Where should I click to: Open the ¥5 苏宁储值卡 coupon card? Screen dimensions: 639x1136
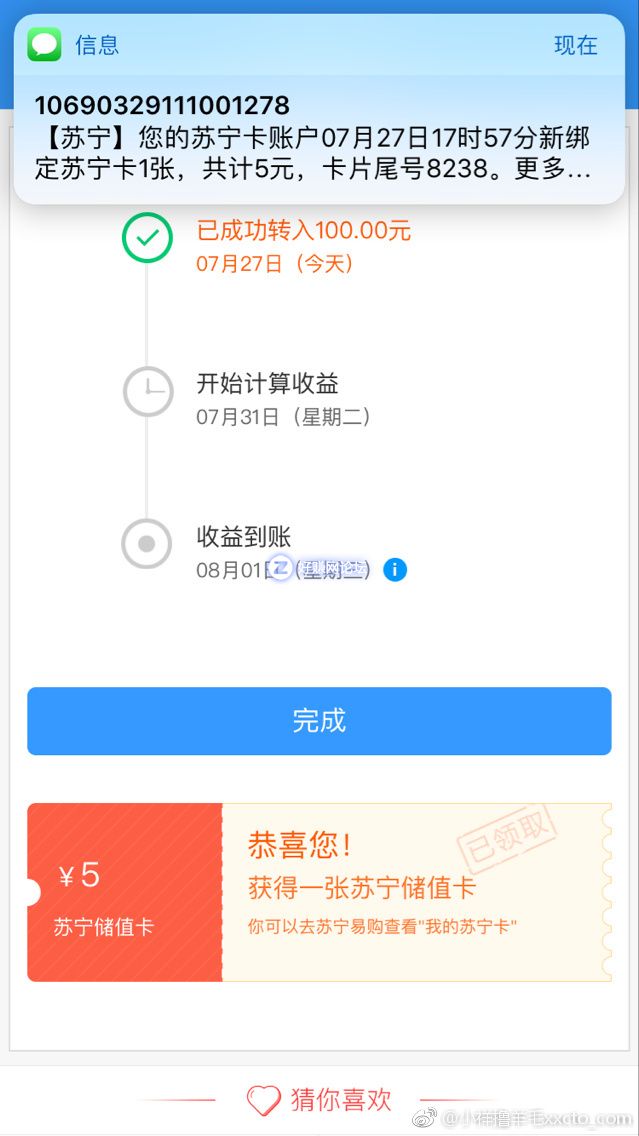(319, 892)
